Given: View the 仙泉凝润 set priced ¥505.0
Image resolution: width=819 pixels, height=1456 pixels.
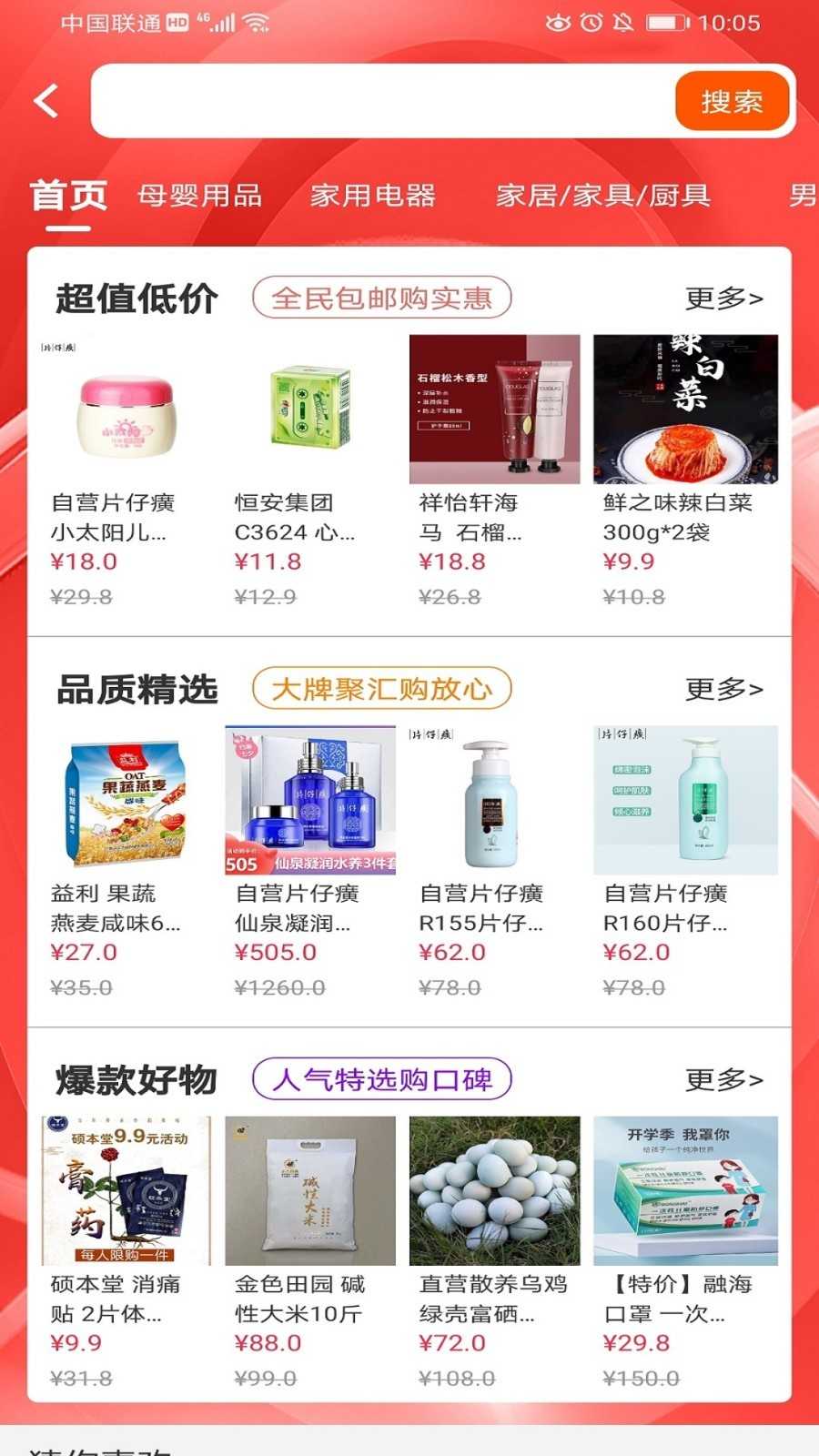Looking at the screenshot, I should coord(310,801).
